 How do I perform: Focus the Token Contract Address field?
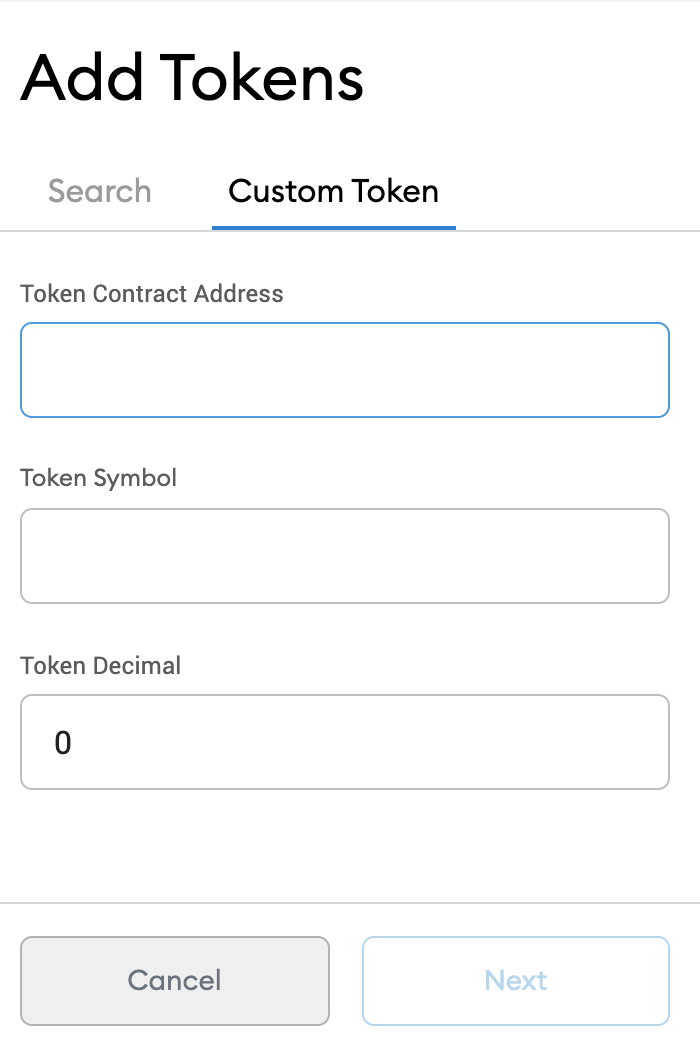[344, 369]
